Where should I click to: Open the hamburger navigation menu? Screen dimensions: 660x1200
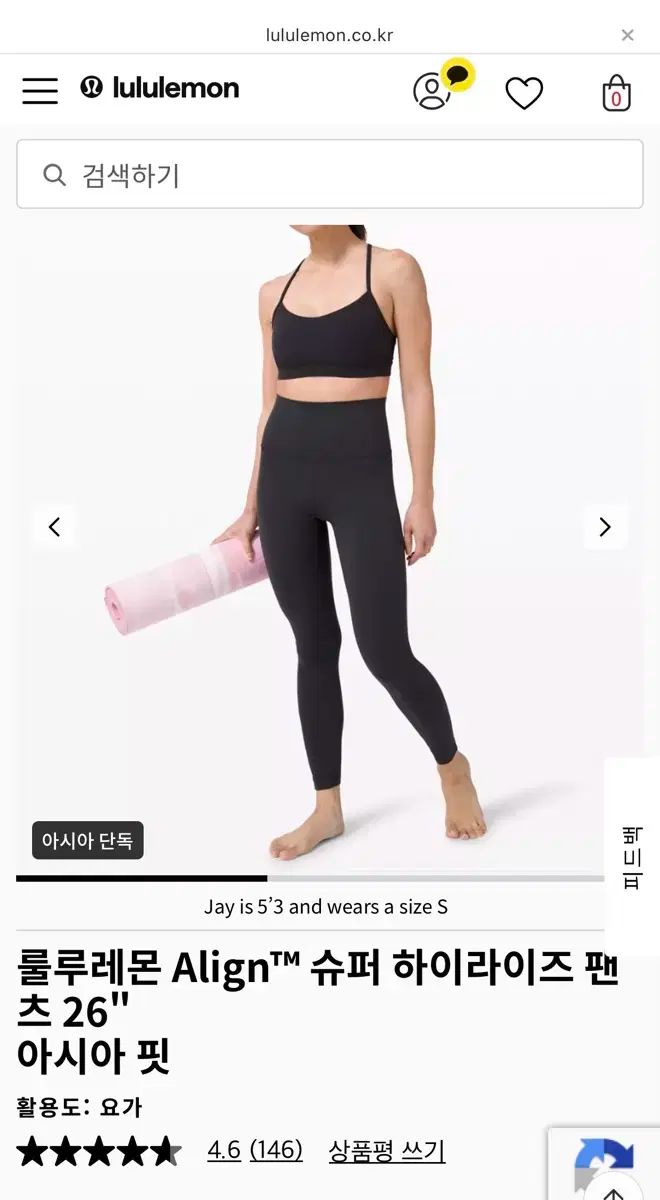40,91
